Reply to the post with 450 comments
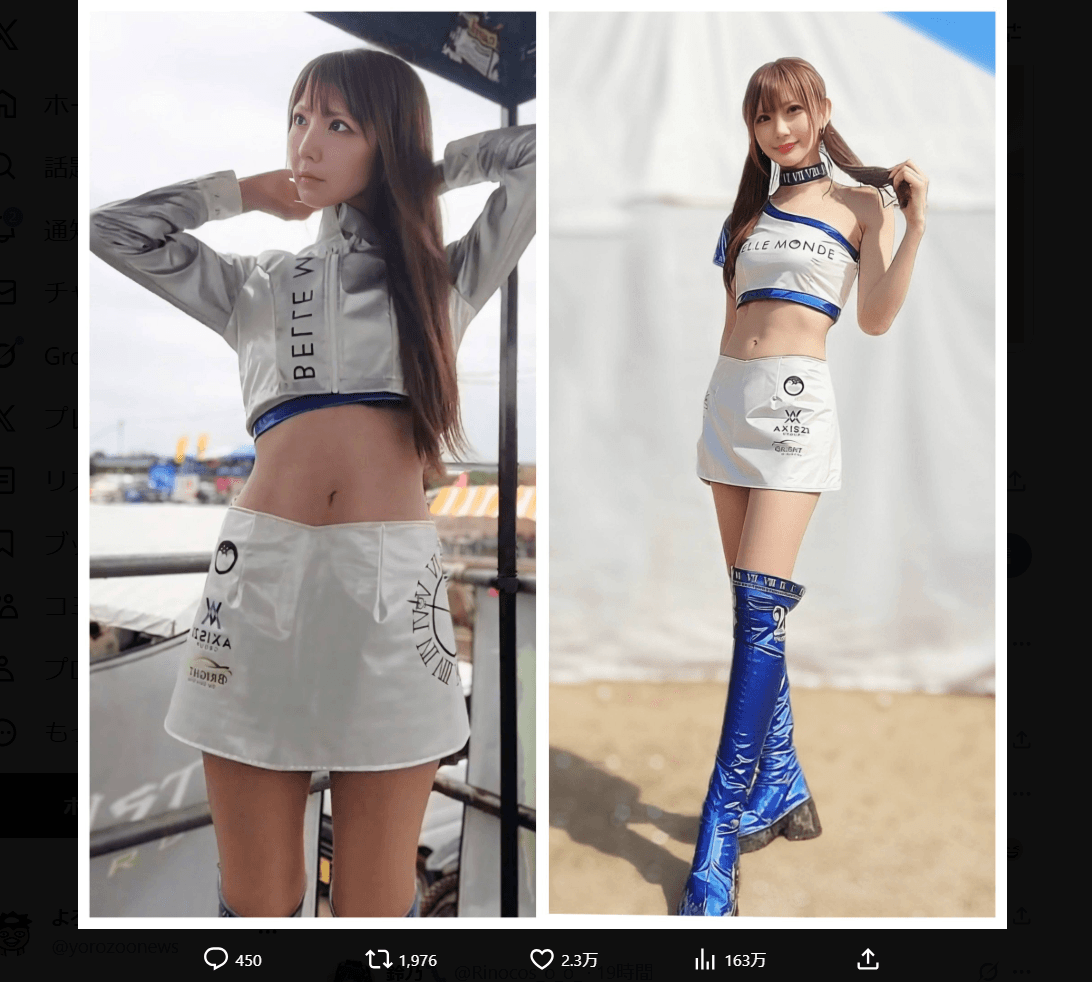The width and height of the screenshot is (1092, 982). tap(216, 960)
